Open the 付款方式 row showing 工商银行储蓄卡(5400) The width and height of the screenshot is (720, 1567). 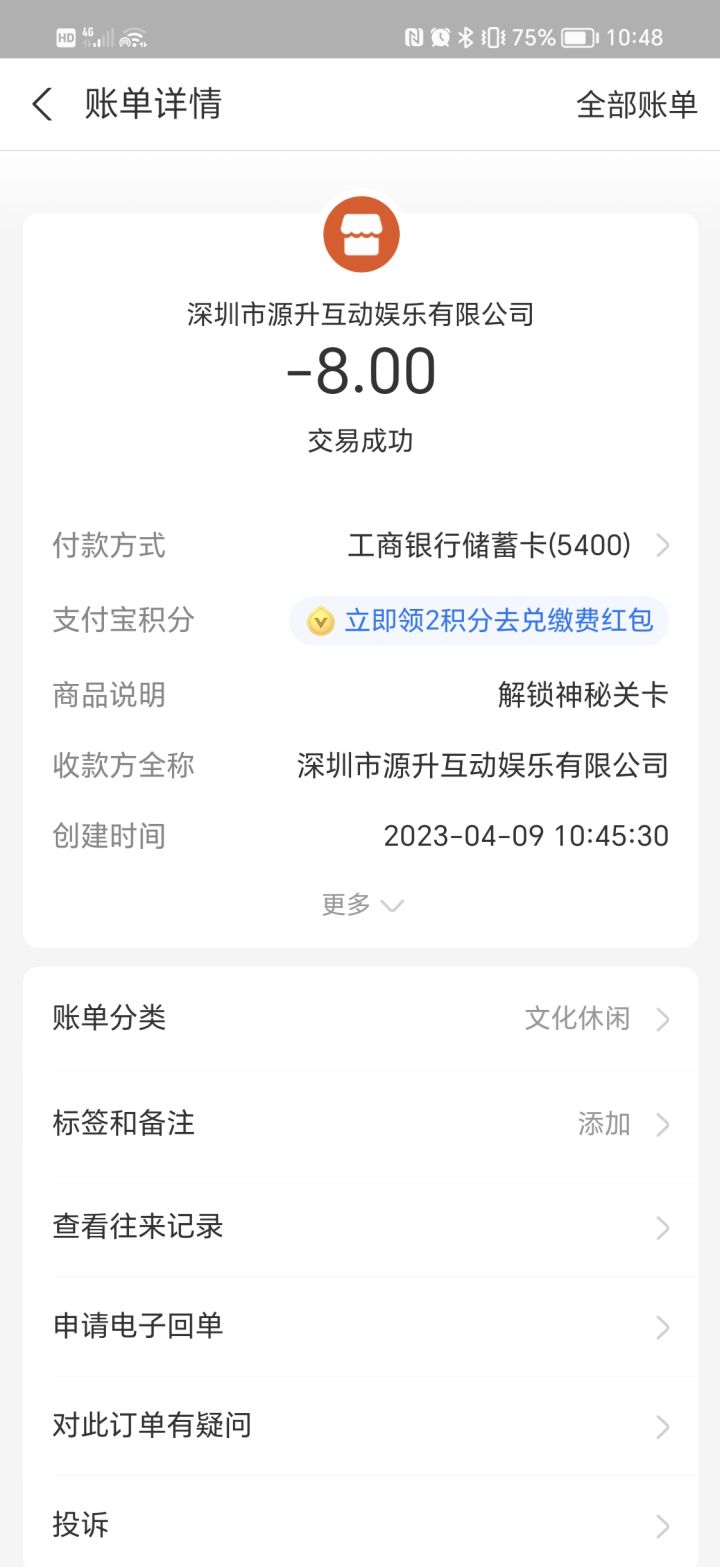pyautogui.click(x=360, y=546)
